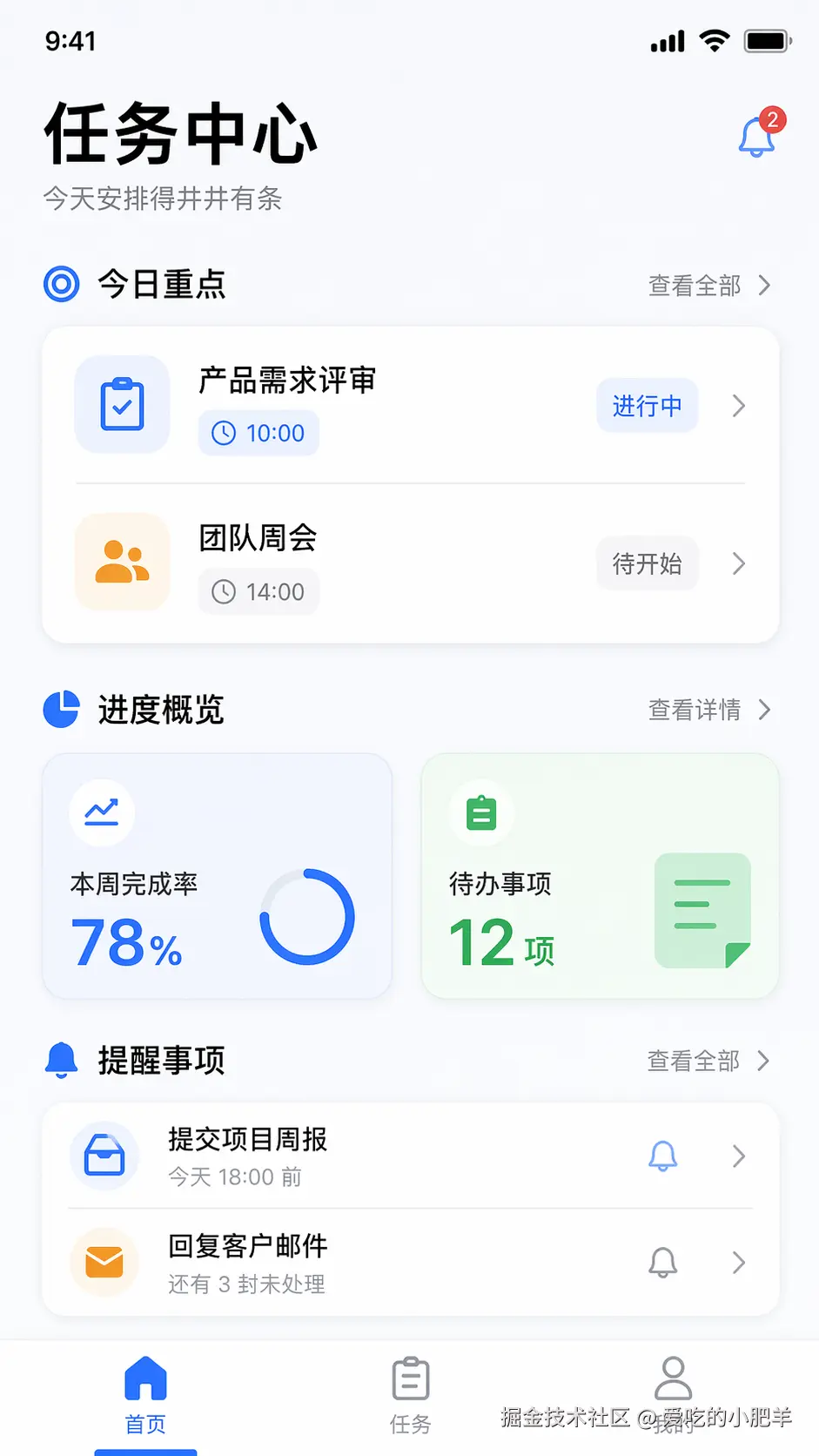Open the 团队周会 task
Viewport: 819px width, 1456px height.
pyautogui.click(x=409, y=563)
